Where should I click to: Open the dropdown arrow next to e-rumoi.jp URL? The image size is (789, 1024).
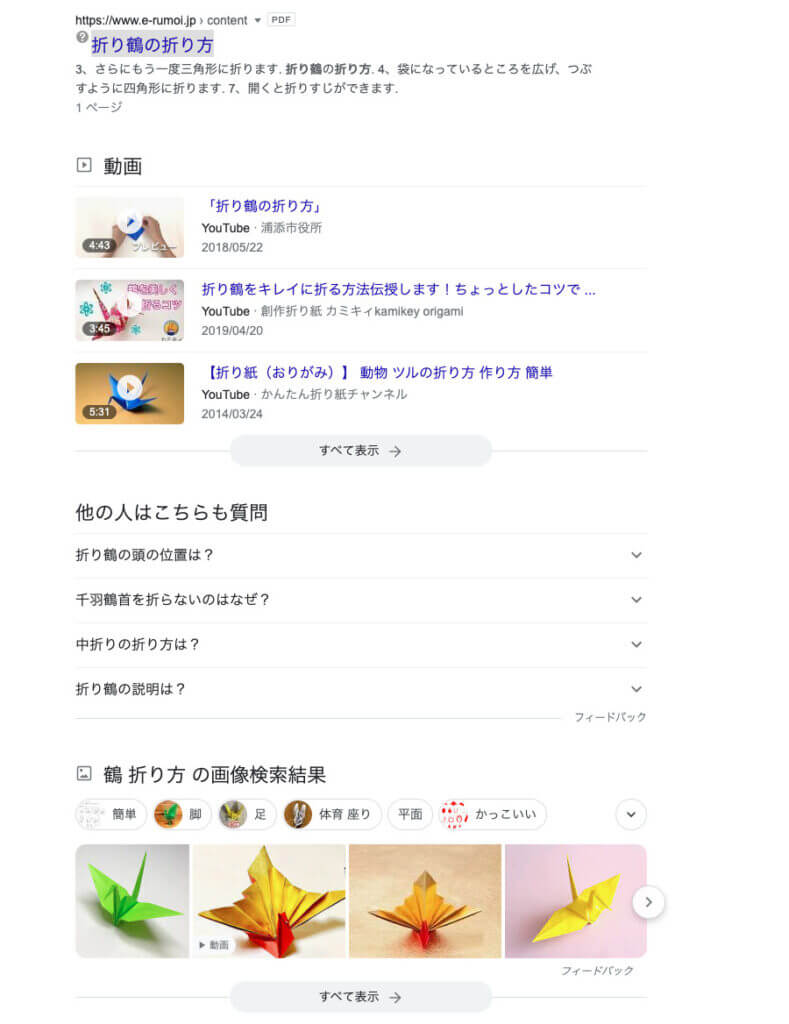257,20
